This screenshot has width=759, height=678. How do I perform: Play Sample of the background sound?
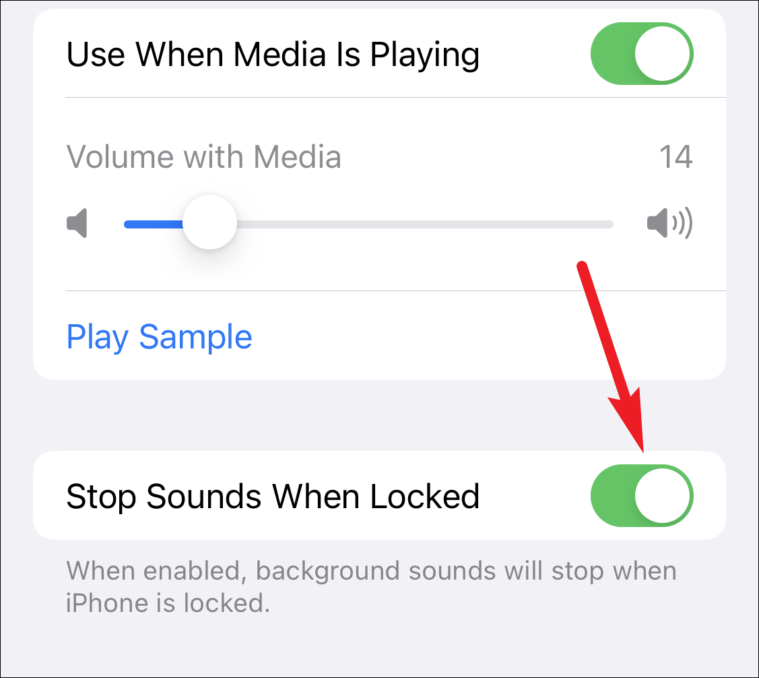(159, 337)
